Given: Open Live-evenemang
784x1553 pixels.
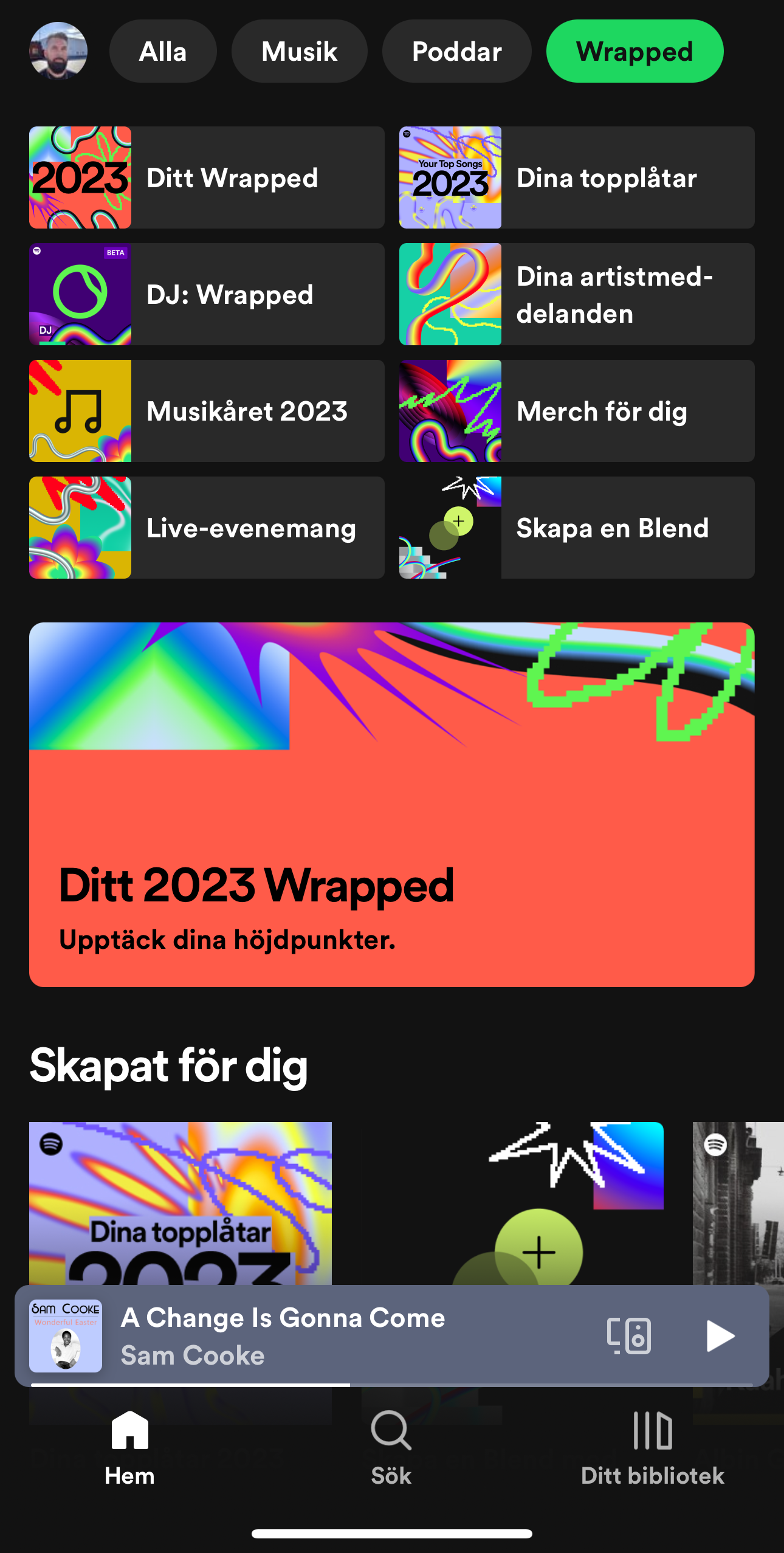Looking at the screenshot, I should [x=207, y=528].
